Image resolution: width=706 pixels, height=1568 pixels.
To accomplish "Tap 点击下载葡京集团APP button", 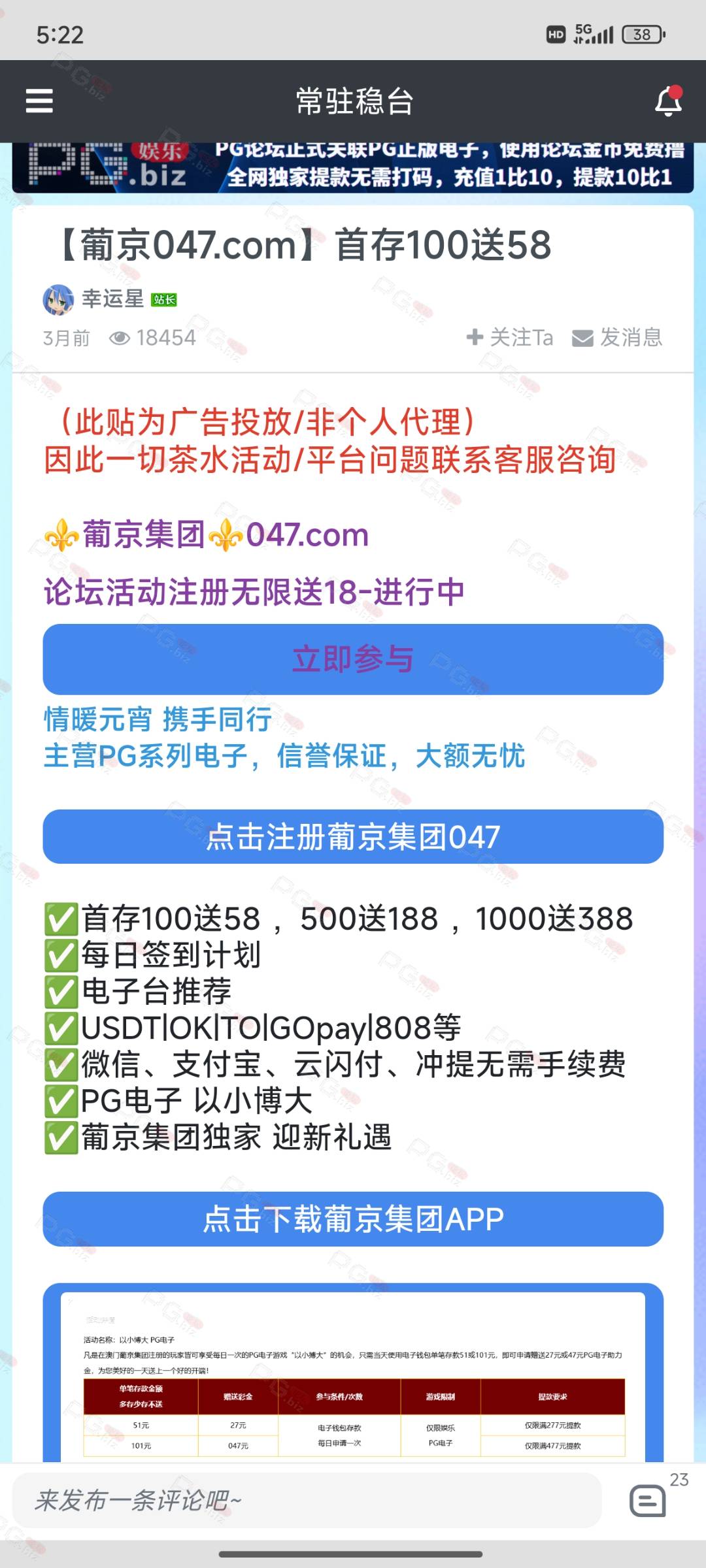I will 353,1219.
